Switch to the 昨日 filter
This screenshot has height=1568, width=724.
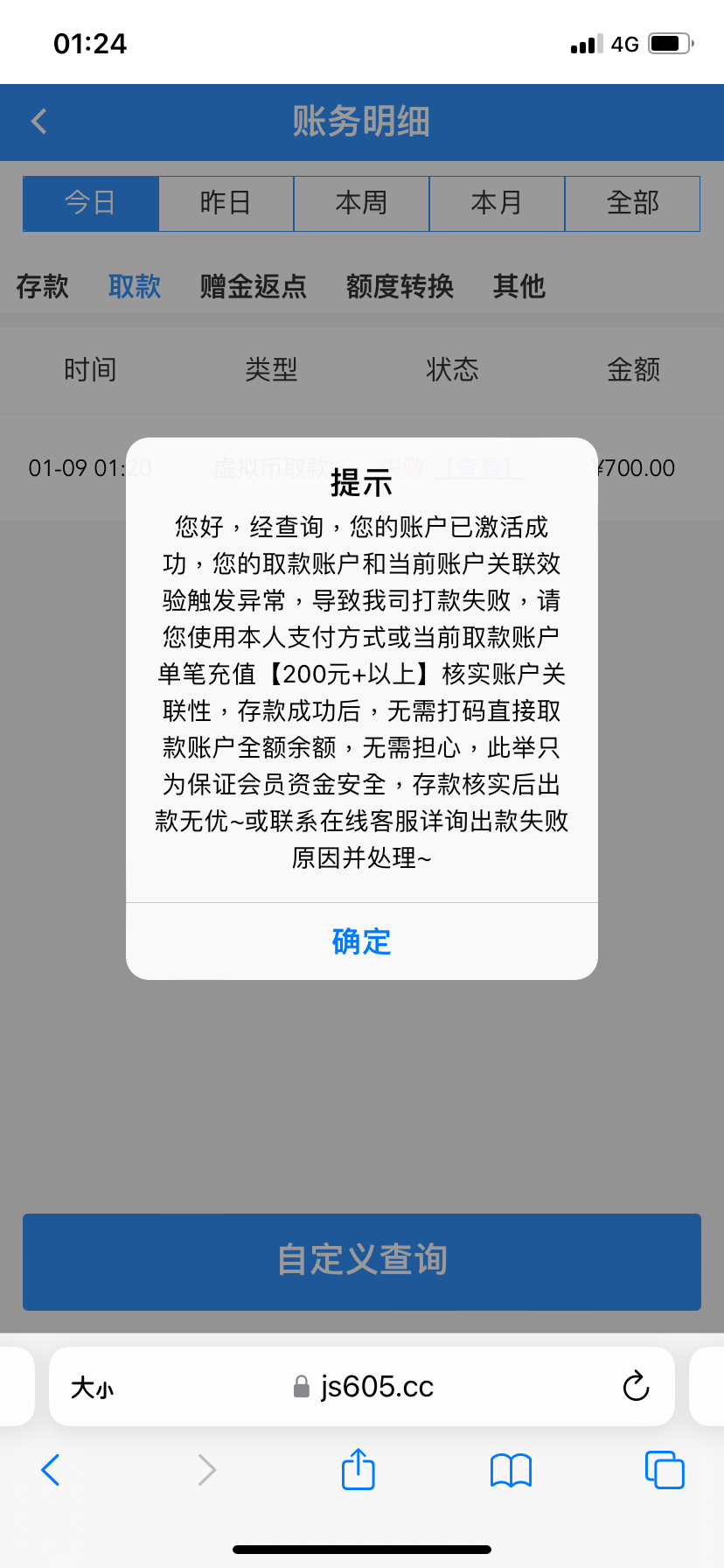pos(226,203)
